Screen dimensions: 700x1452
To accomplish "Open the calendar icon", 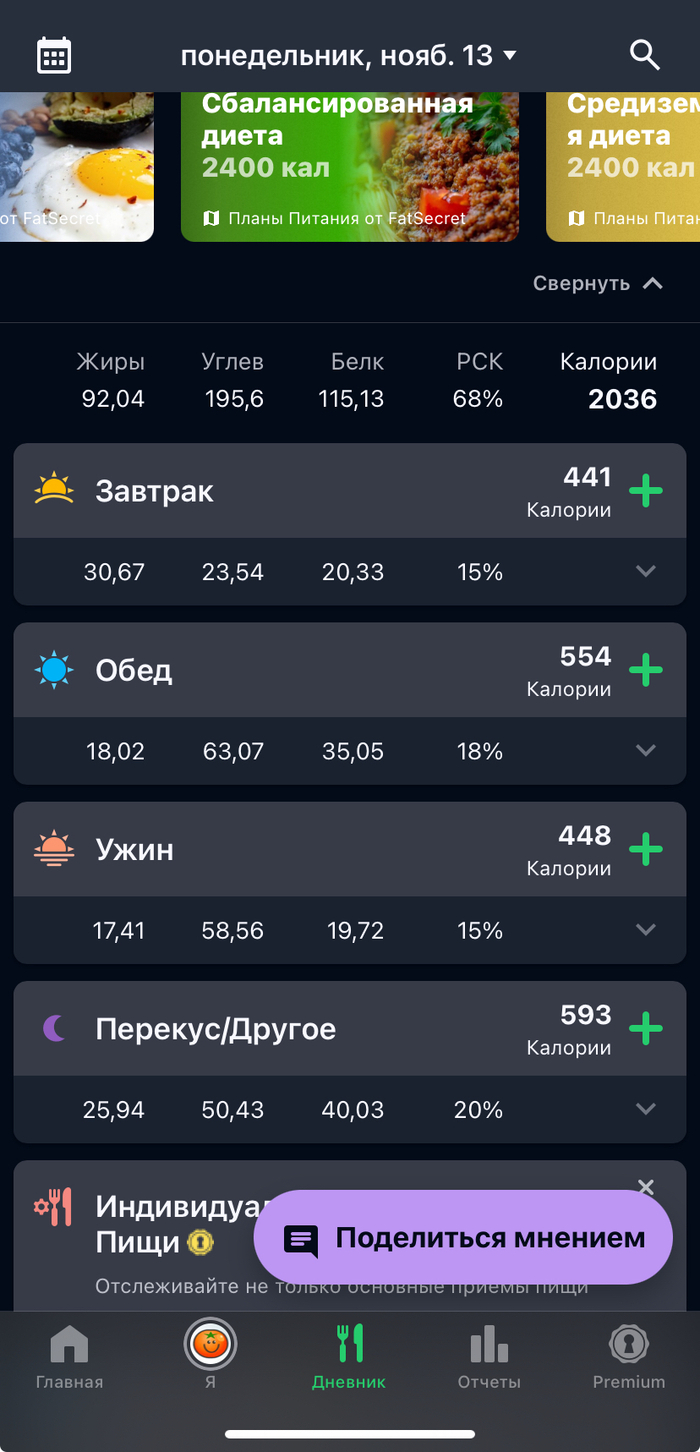I will 54,55.
